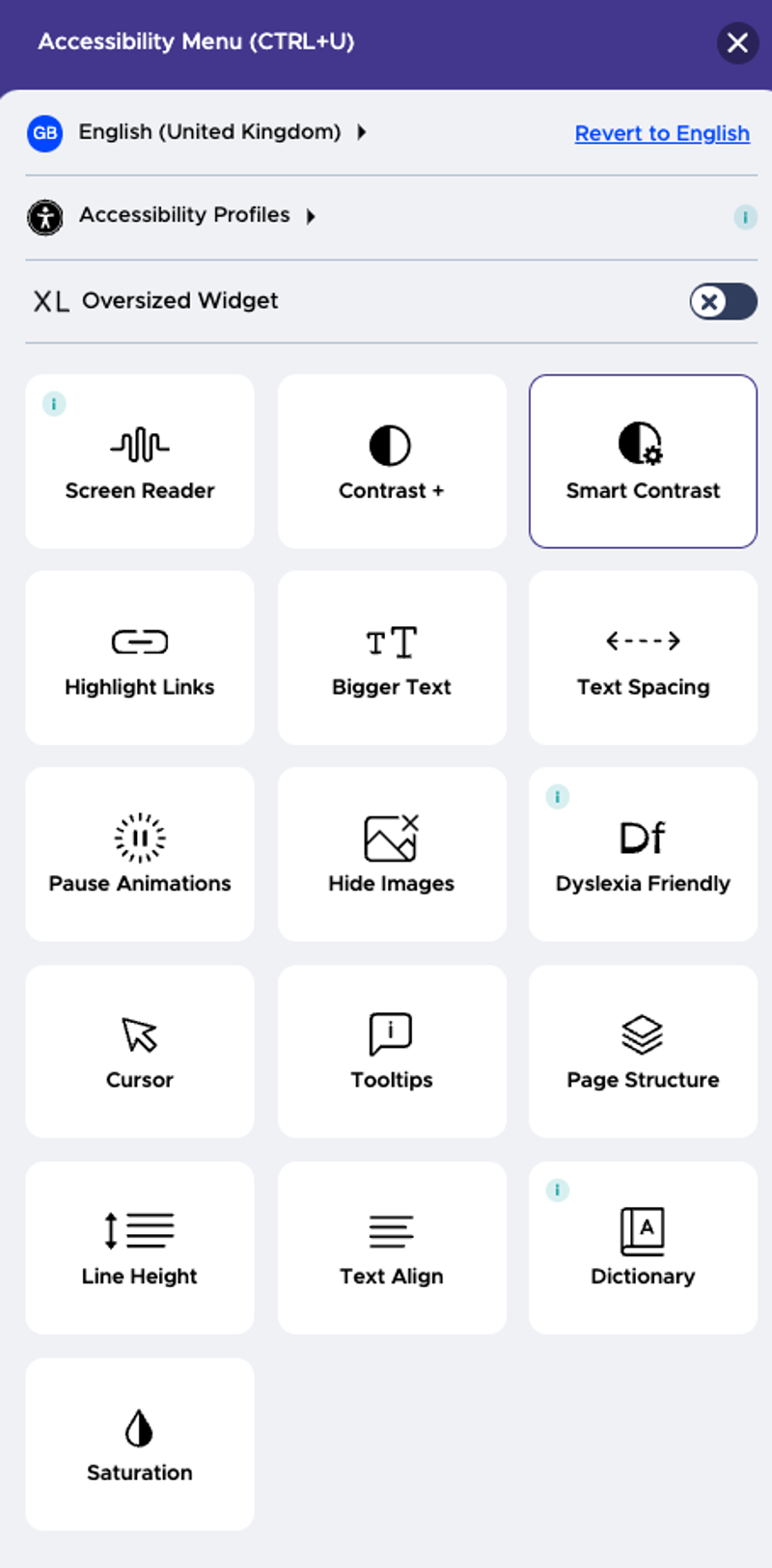Select Smart Contrast

click(x=643, y=461)
